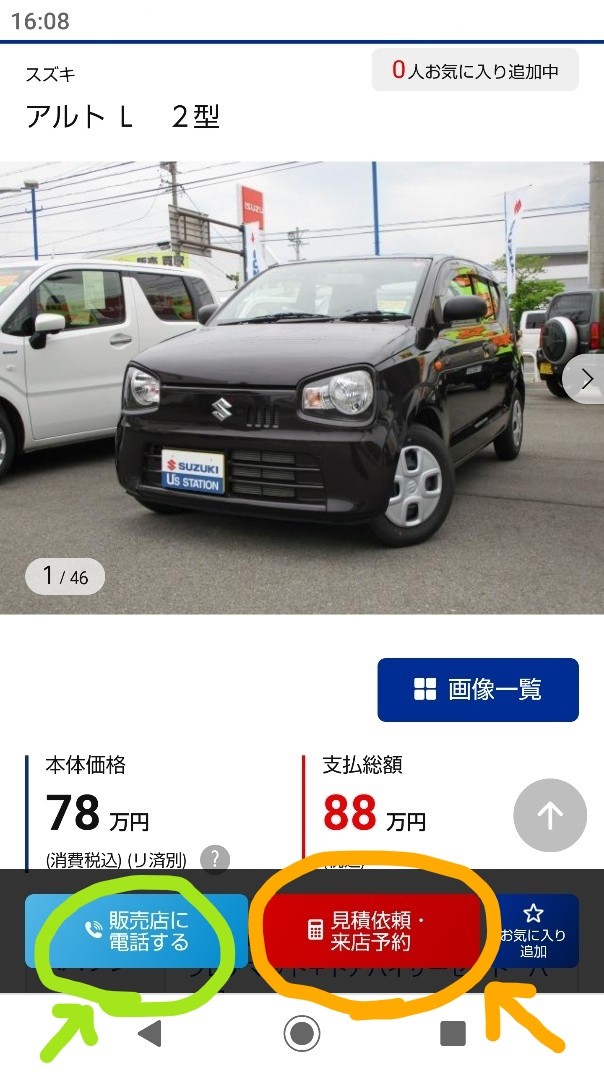The image size is (604, 1074).
Task: Open the 画像一覧 image gallery
Action: coord(478,689)
